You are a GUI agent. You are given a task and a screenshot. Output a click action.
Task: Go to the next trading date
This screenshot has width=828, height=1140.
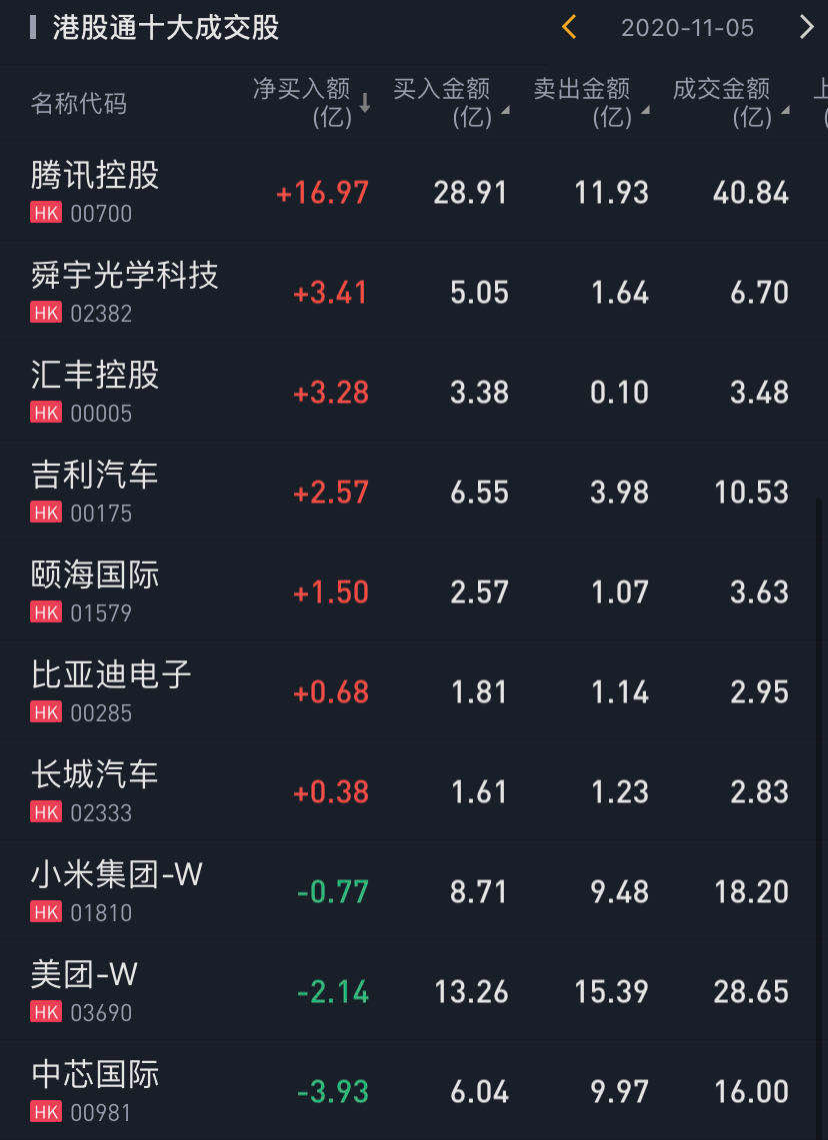[x=806, y=27]
